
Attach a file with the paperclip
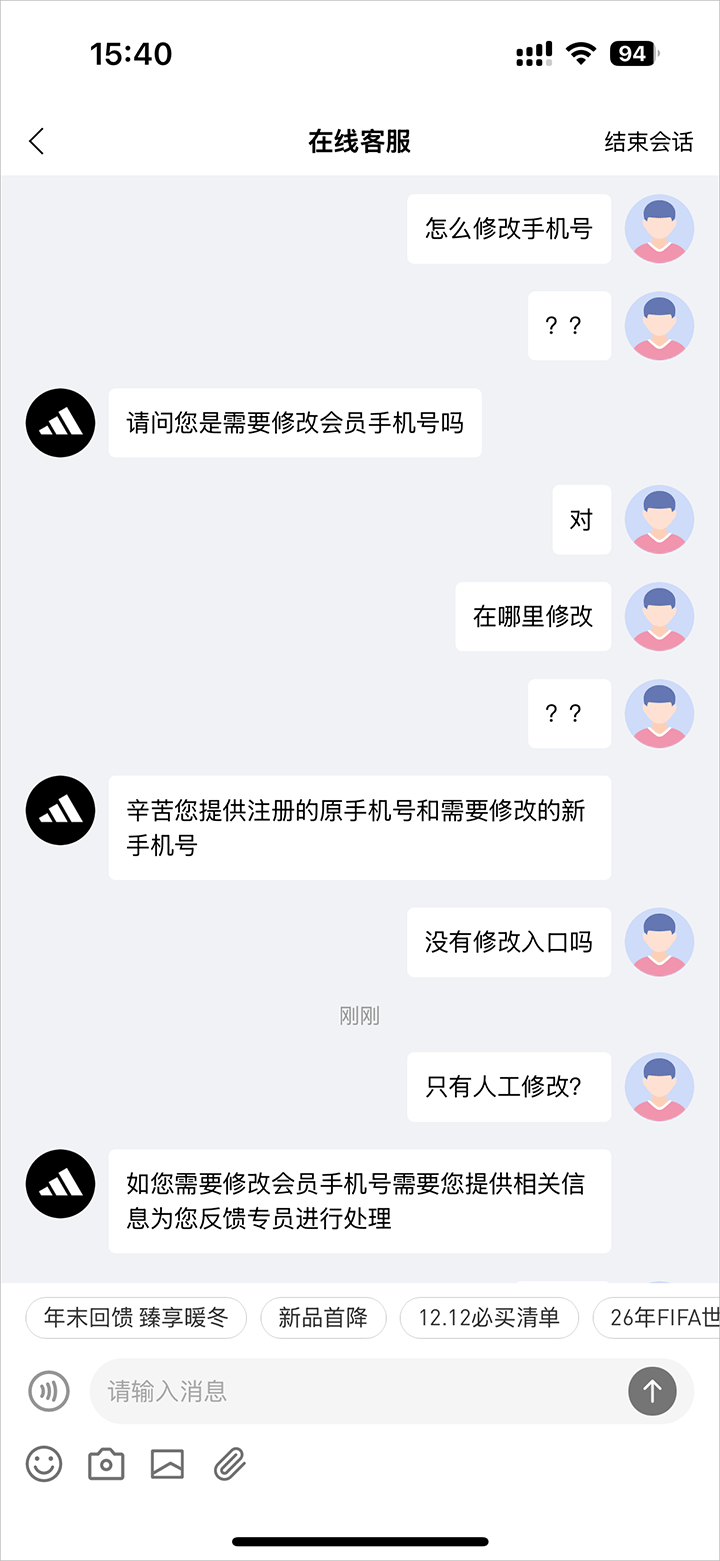pyautogui.click(x=230, y=1465)
